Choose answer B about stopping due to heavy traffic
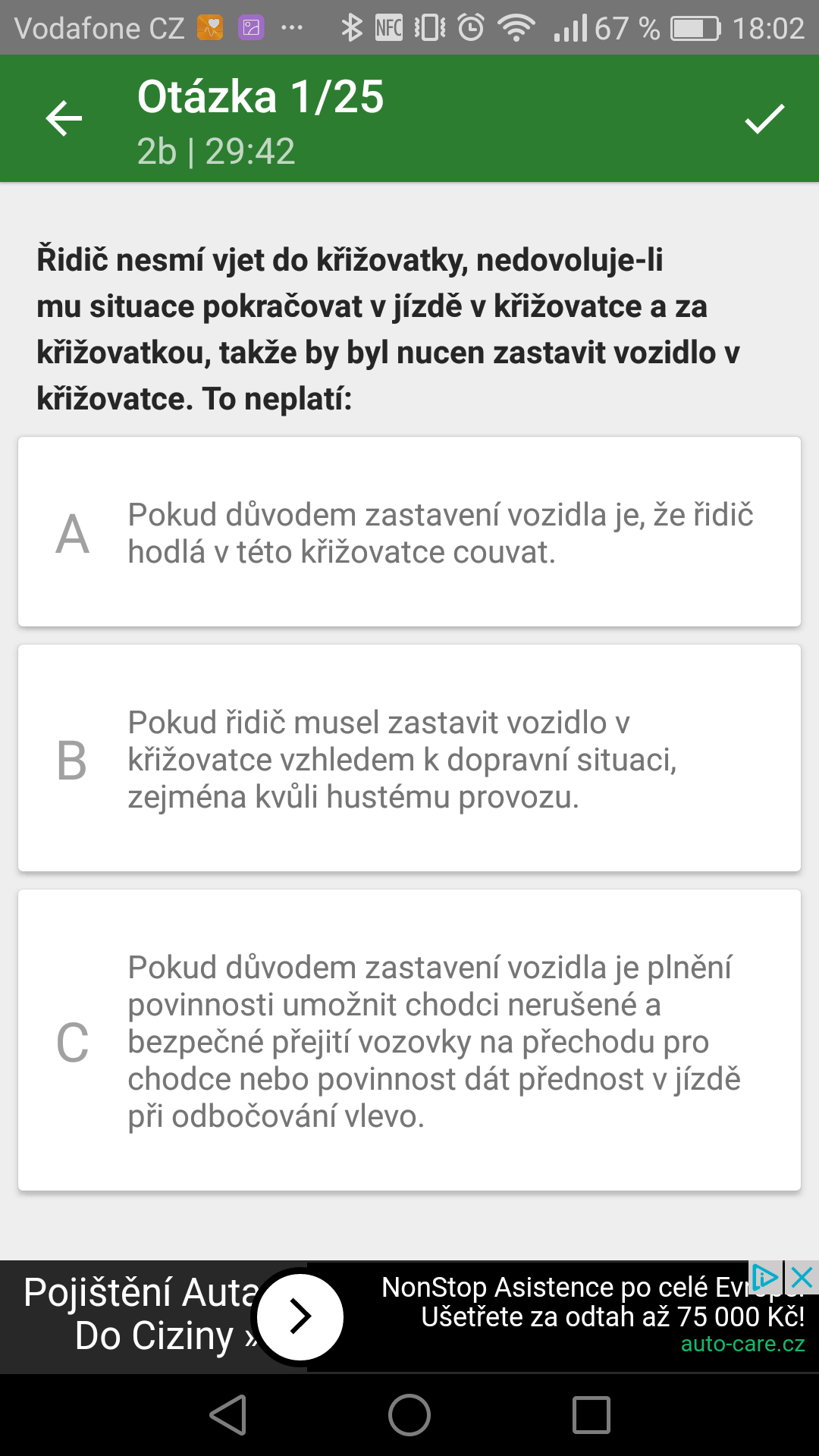 pyautogui.click(x=409, y=758)
